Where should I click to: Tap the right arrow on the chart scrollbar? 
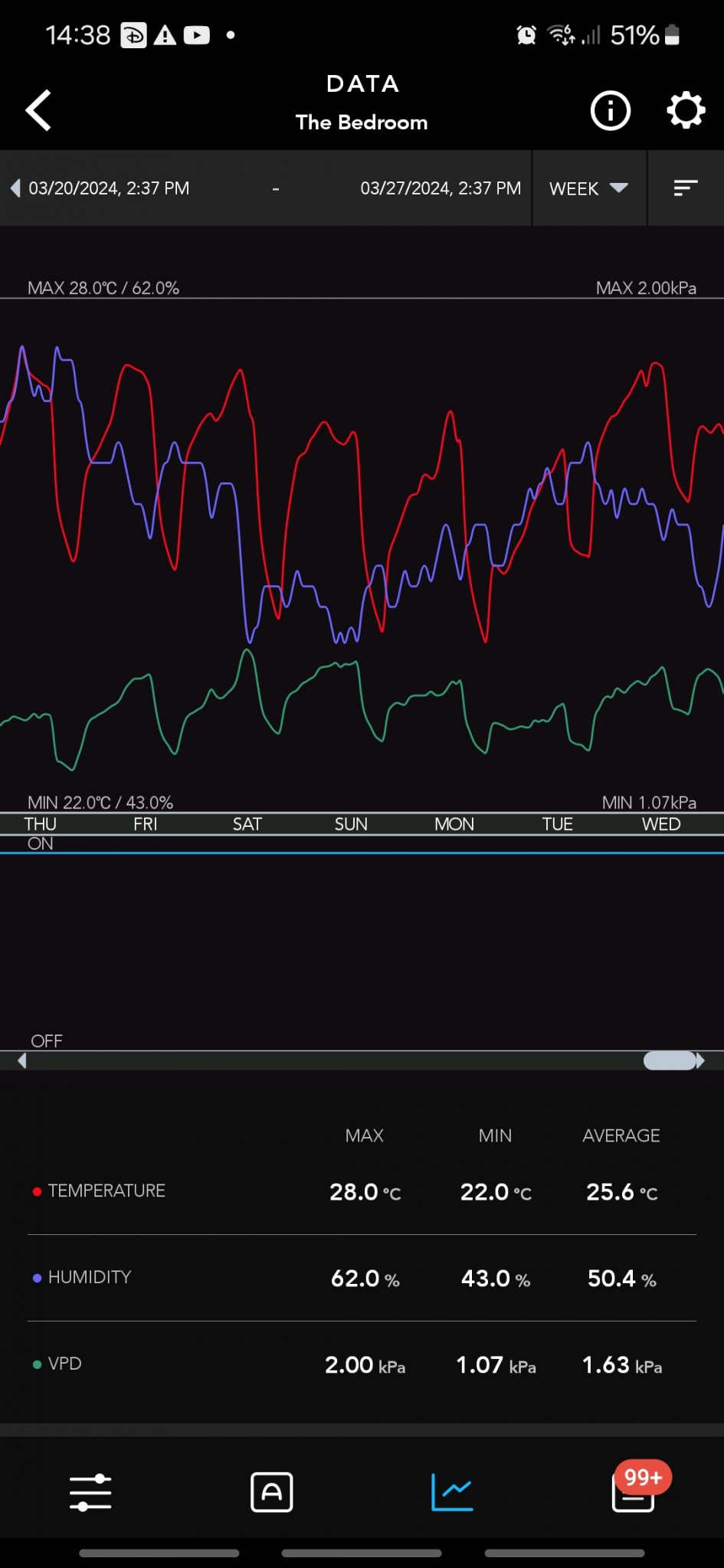[x=700, y=1060]
